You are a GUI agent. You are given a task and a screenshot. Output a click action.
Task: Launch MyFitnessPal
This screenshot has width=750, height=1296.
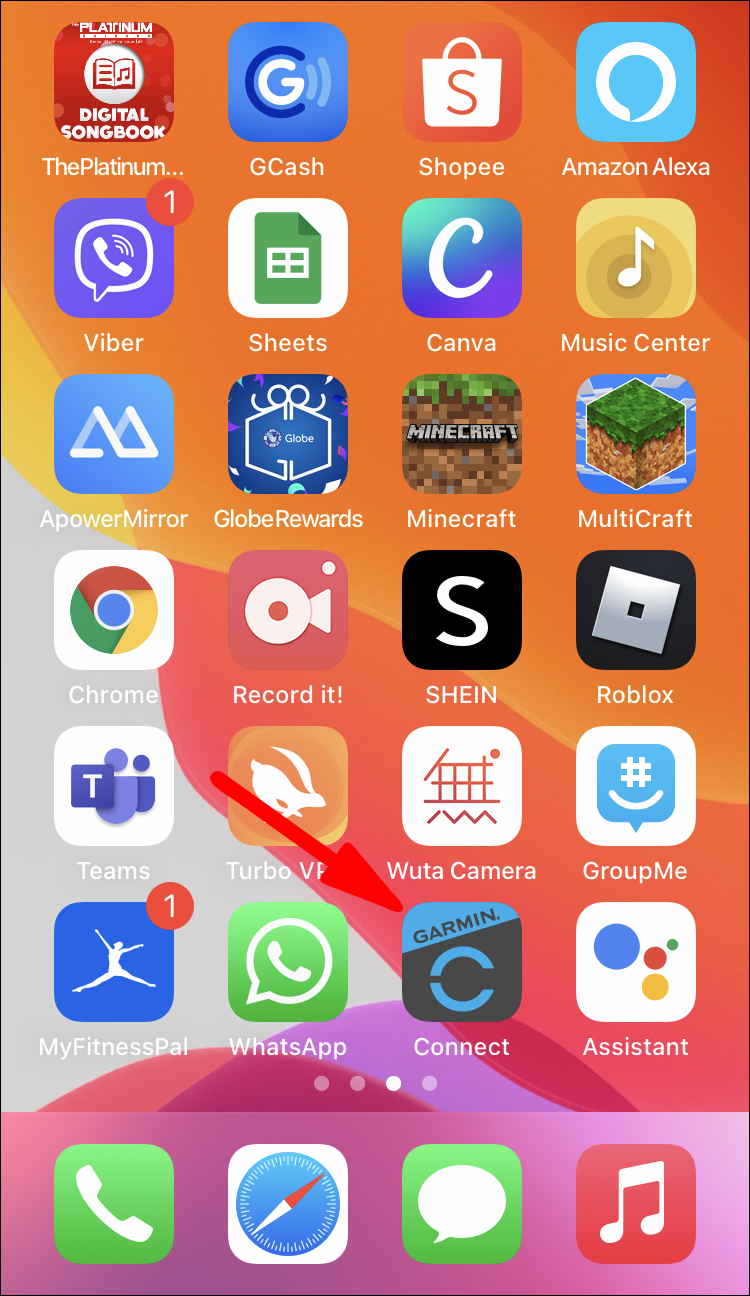[114, 962]
